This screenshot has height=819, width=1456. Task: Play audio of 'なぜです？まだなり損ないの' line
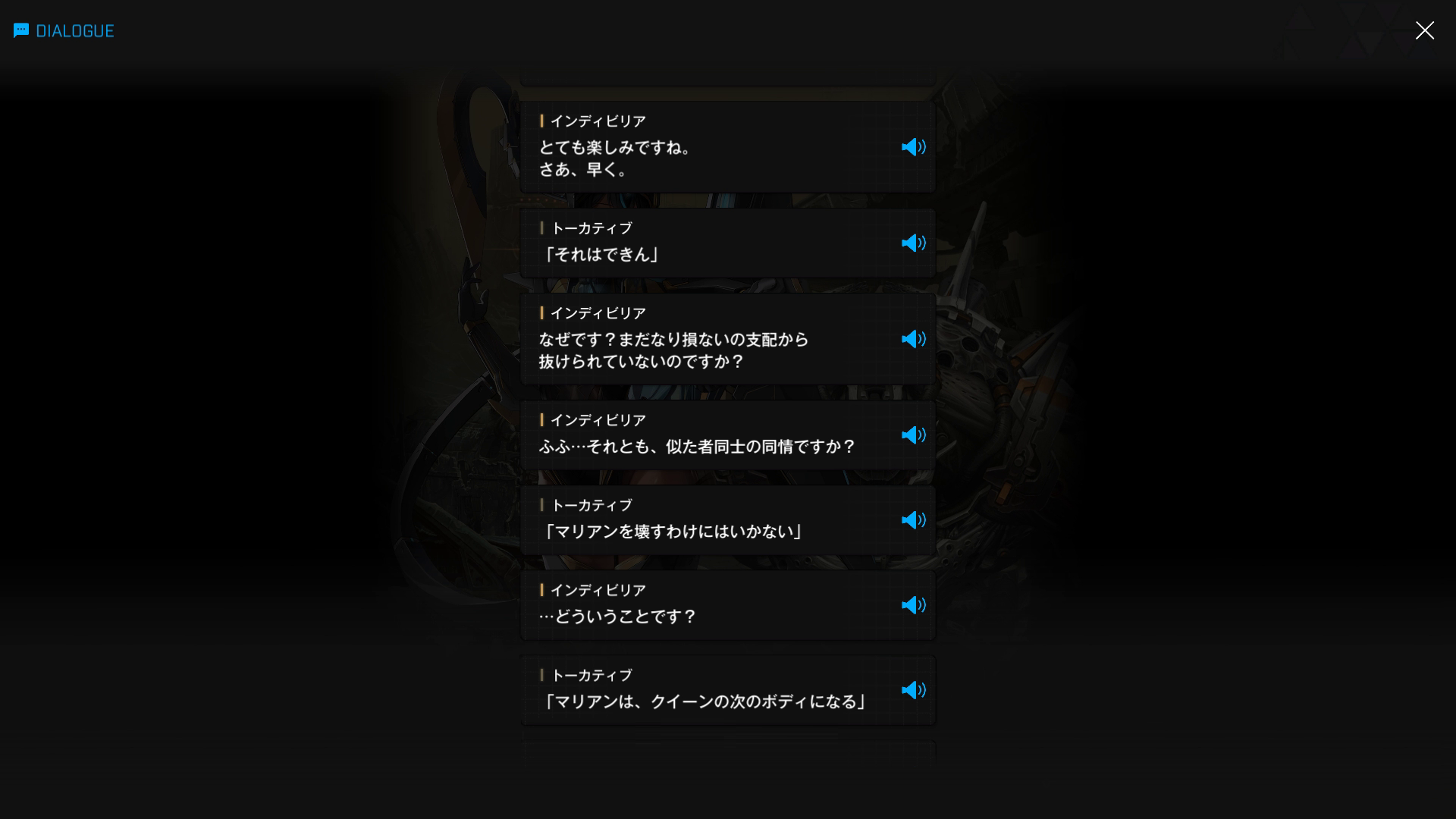click(x=913, y=339)
